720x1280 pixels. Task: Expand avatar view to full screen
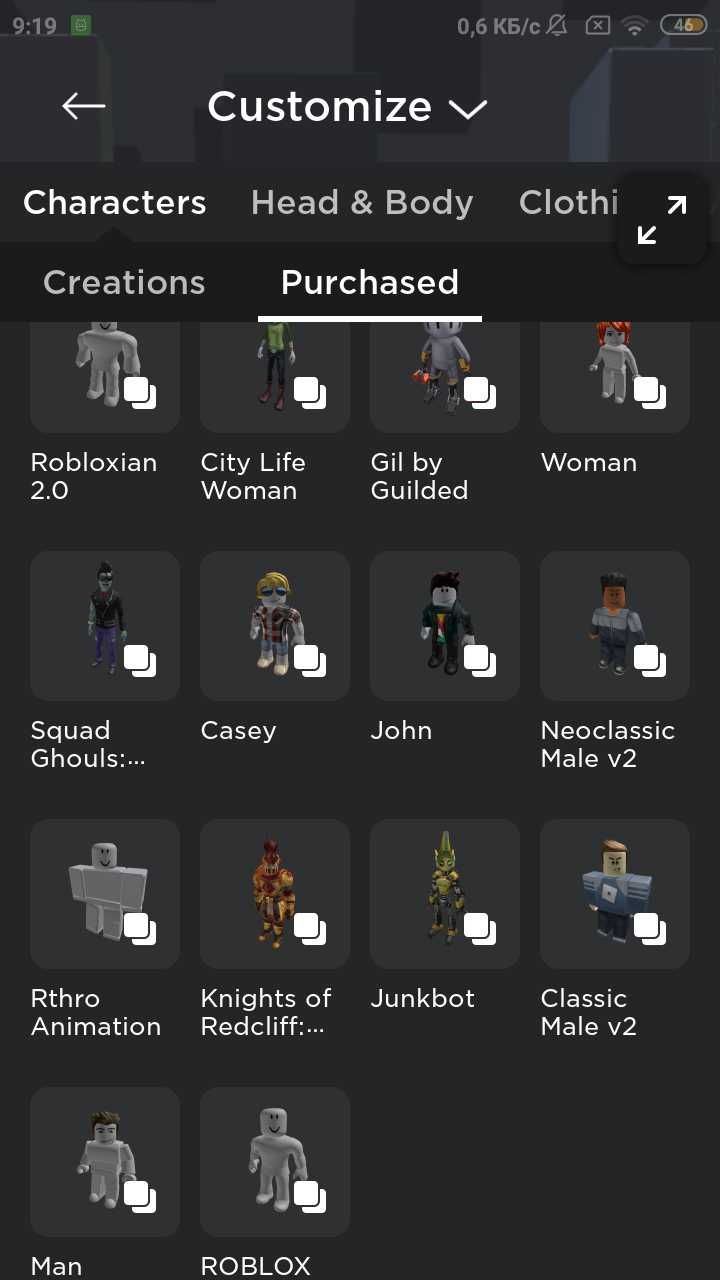[662, 220]
